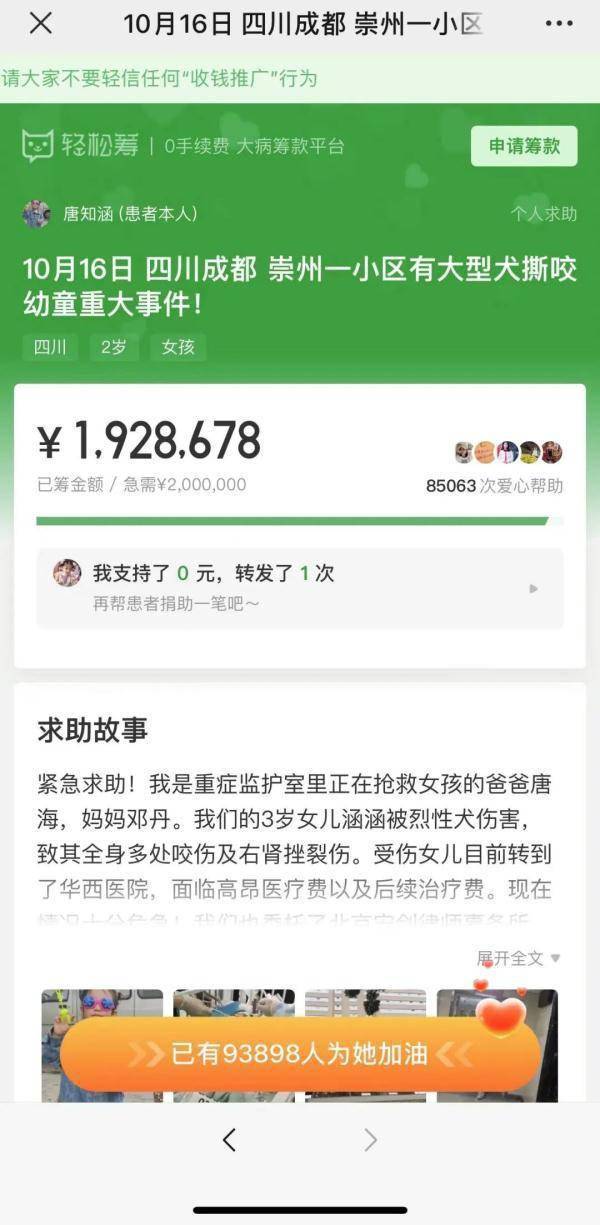The height and width of the screenshot is (1225, 600).
Task: Tap the orange 为她加油 button
Action: (x=300, y=1054)
